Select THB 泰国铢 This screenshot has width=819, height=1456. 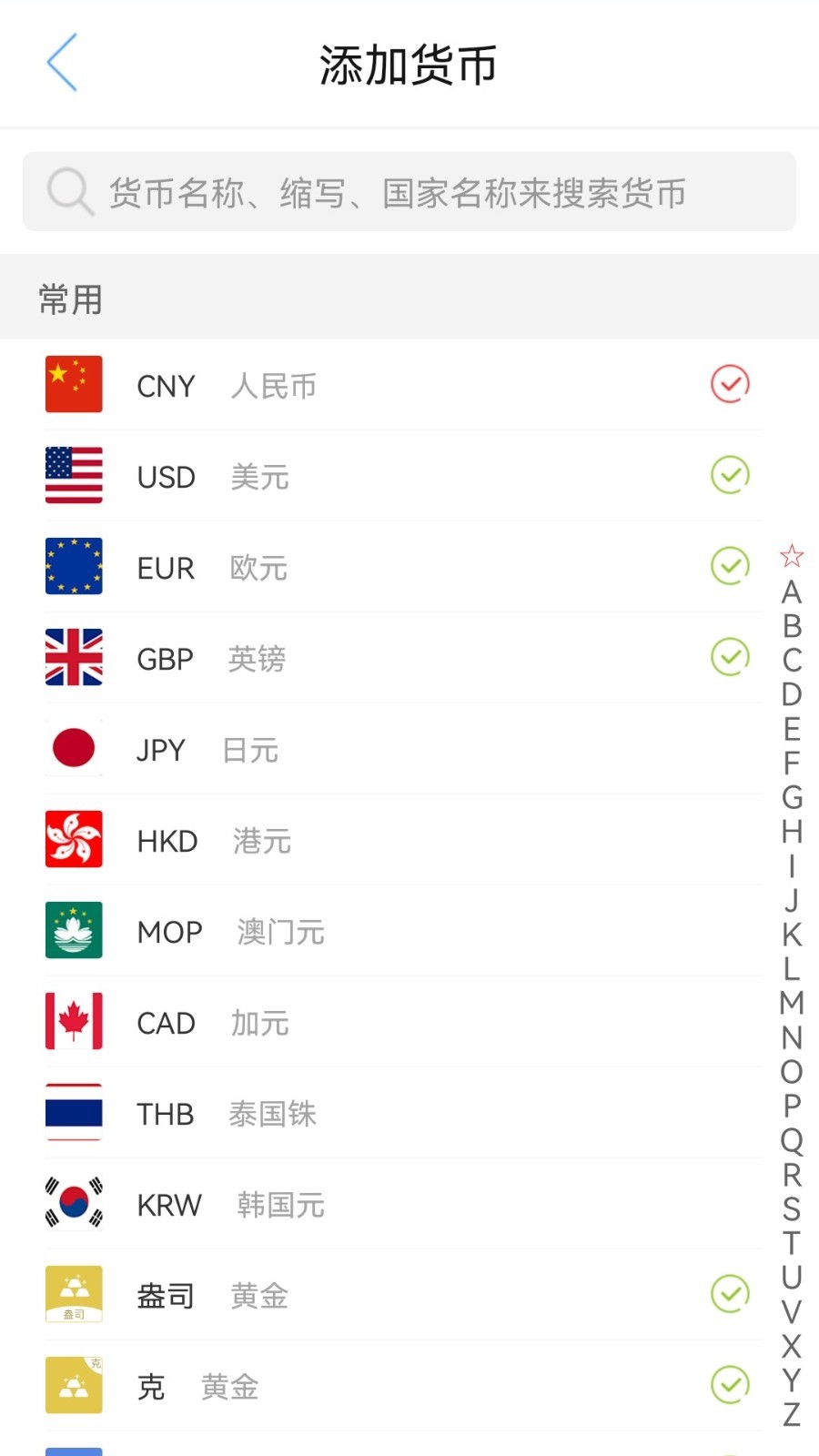[403, 1112]
